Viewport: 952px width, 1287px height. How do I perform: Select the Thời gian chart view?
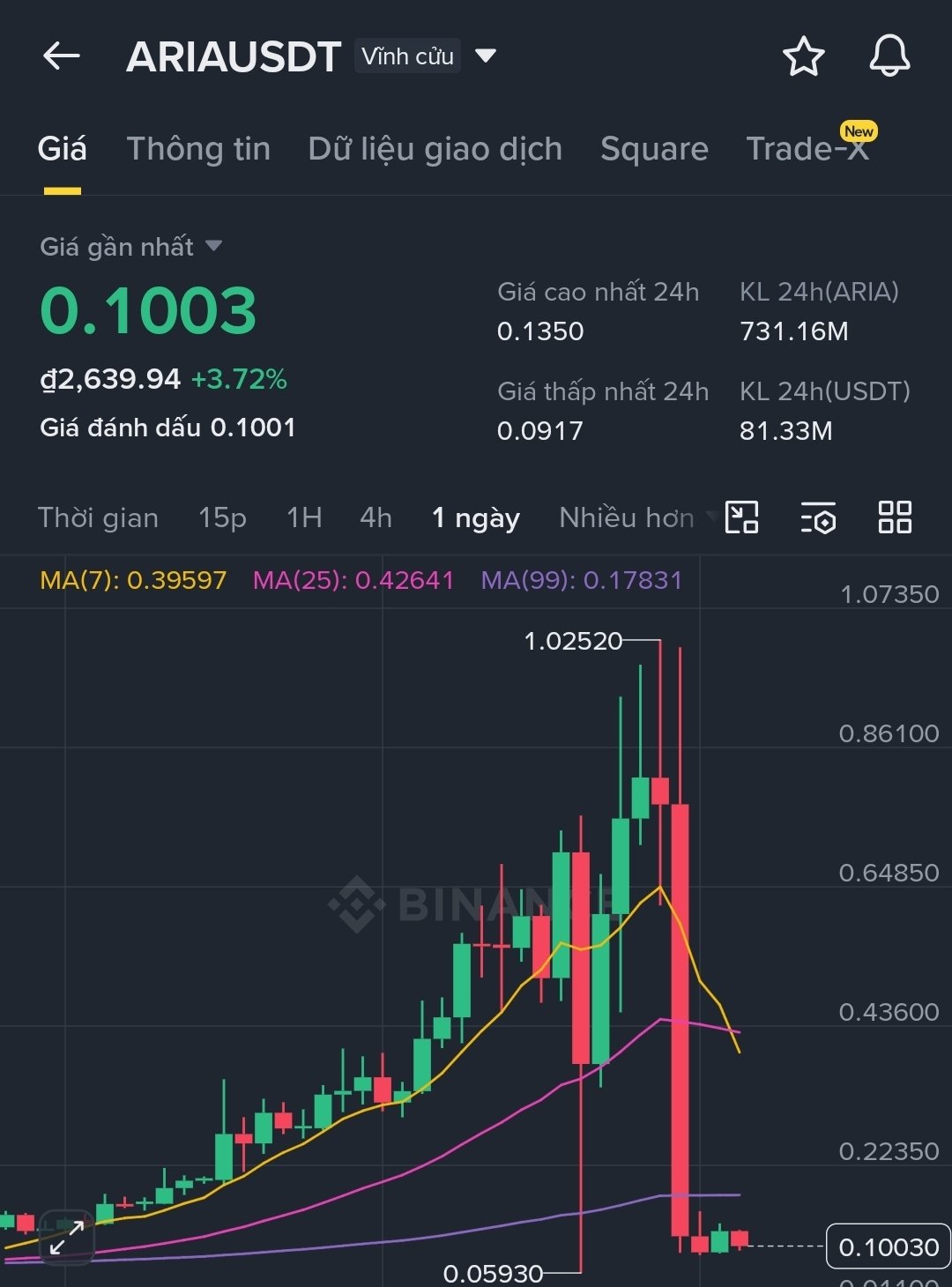click(98, 517)
